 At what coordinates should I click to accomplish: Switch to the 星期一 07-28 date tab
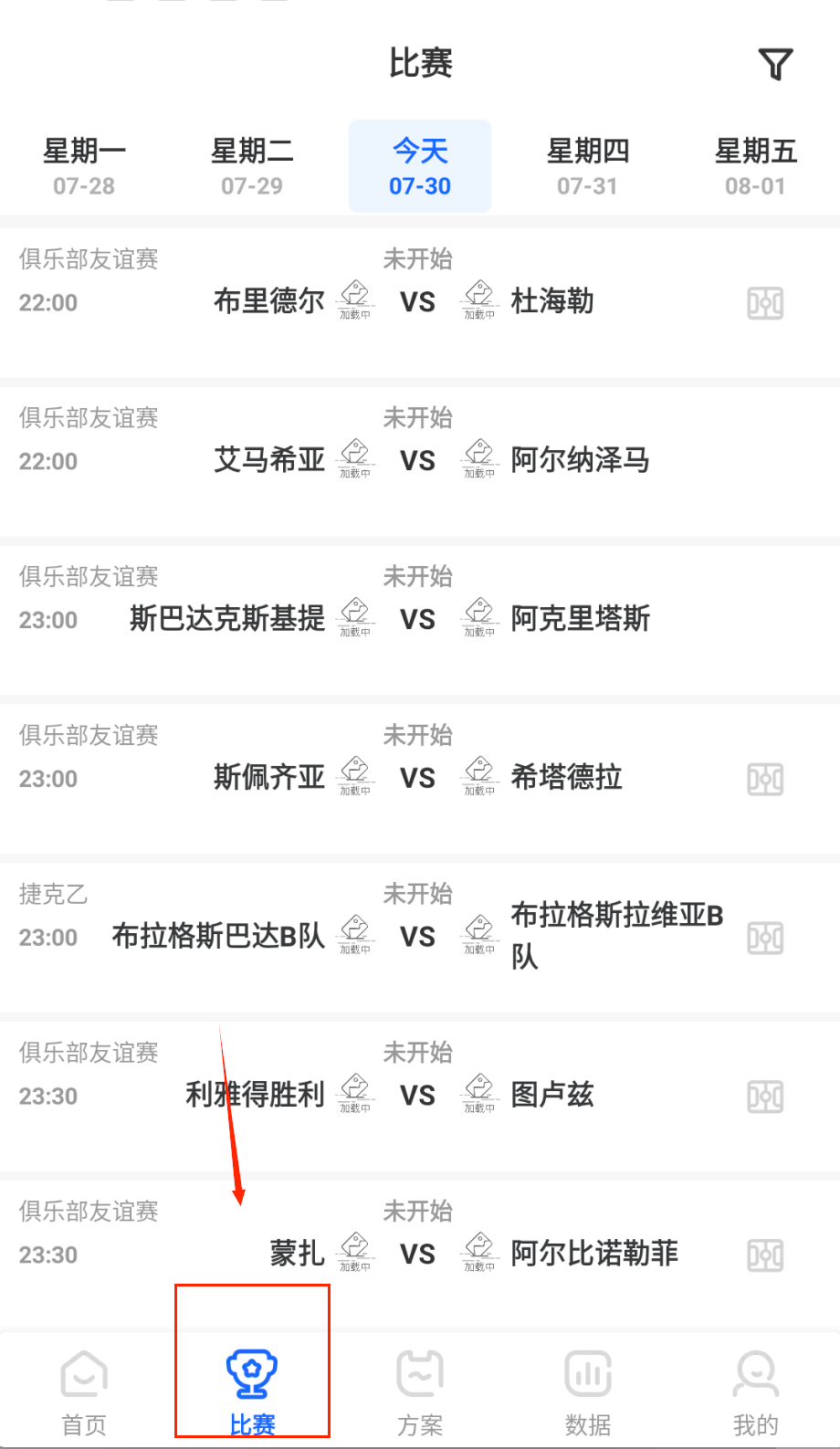84,166
